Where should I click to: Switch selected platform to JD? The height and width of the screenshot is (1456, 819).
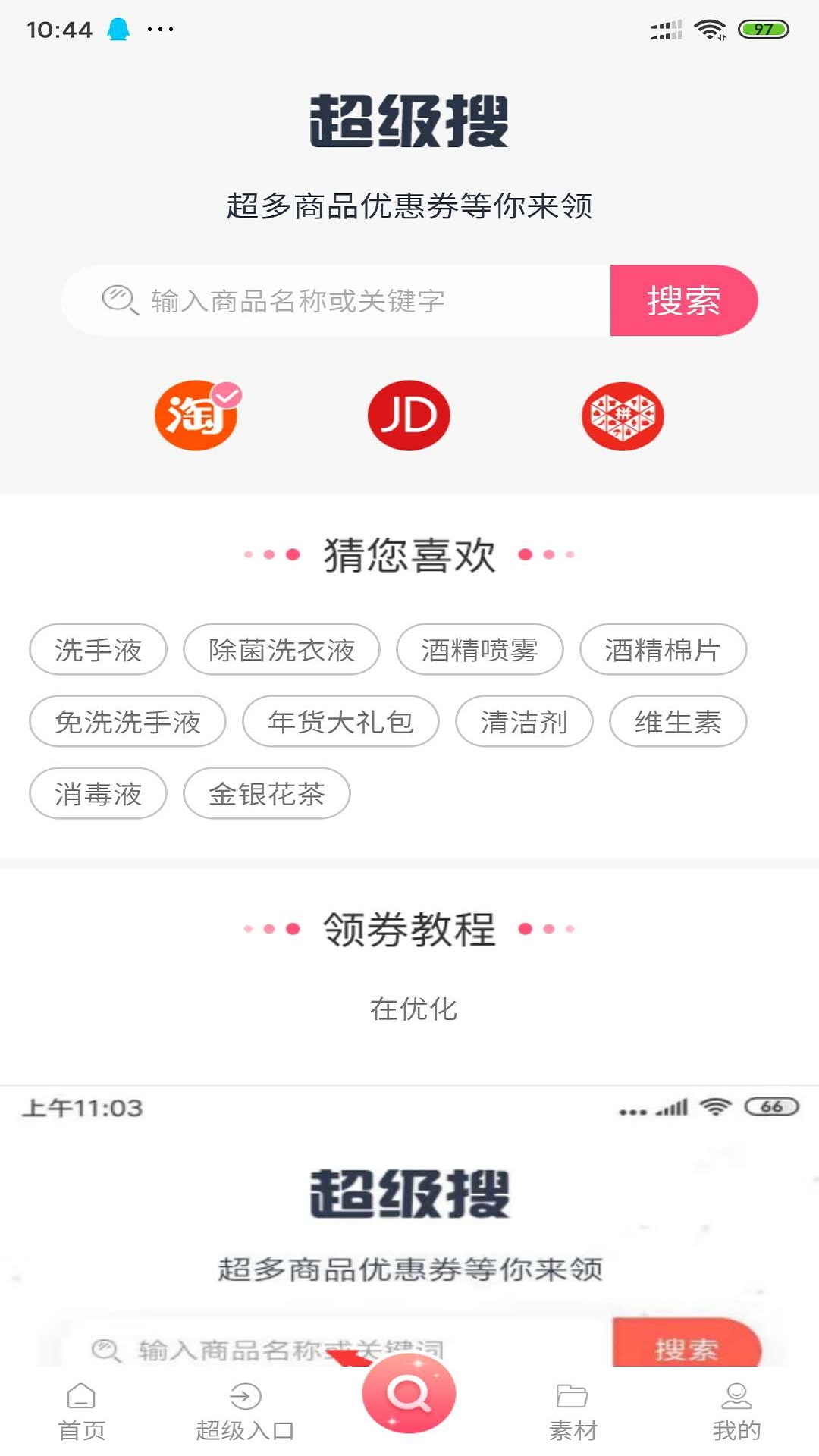tap(409, 416)
